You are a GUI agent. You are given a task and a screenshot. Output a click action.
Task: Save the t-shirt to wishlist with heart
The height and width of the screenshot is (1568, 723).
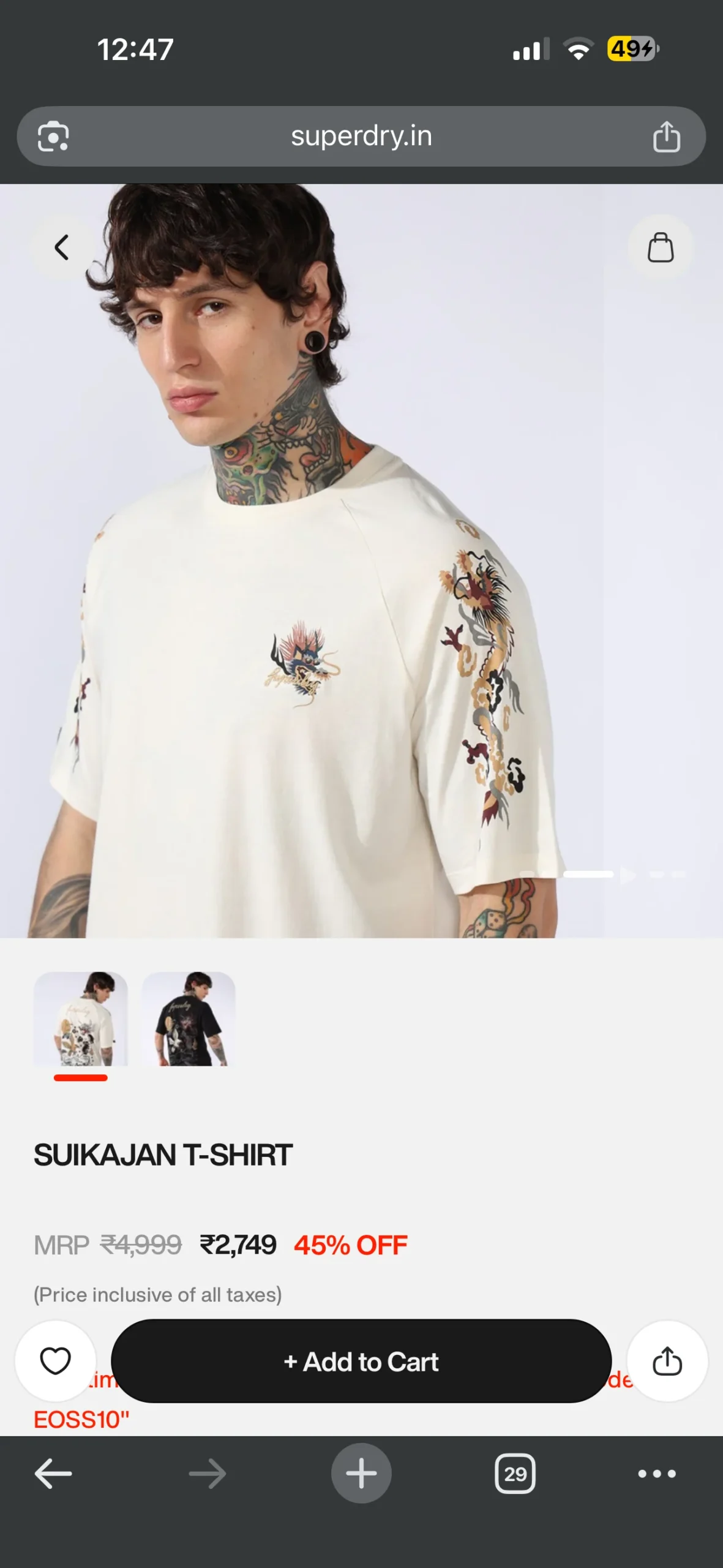[x=56, y=1361]
